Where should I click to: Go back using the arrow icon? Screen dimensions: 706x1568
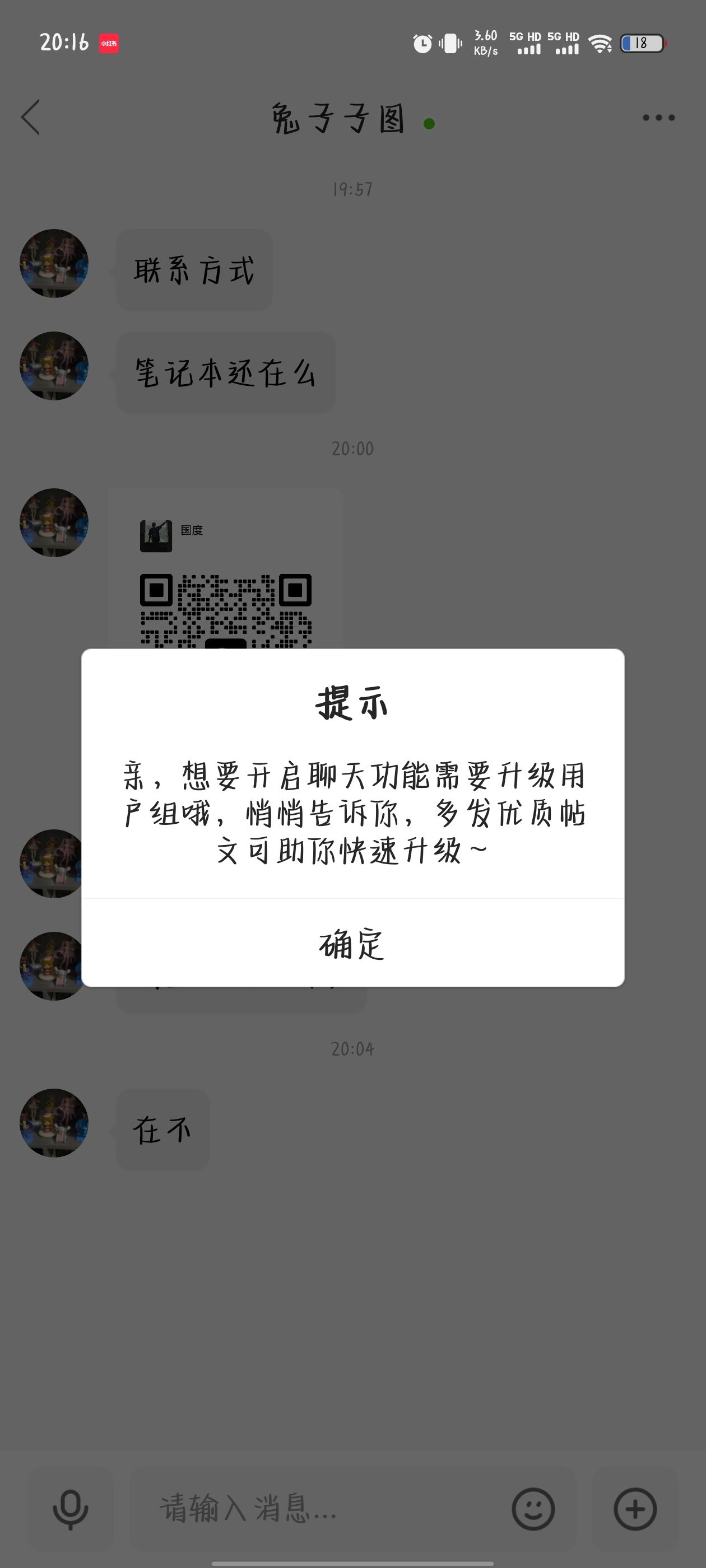30,118
